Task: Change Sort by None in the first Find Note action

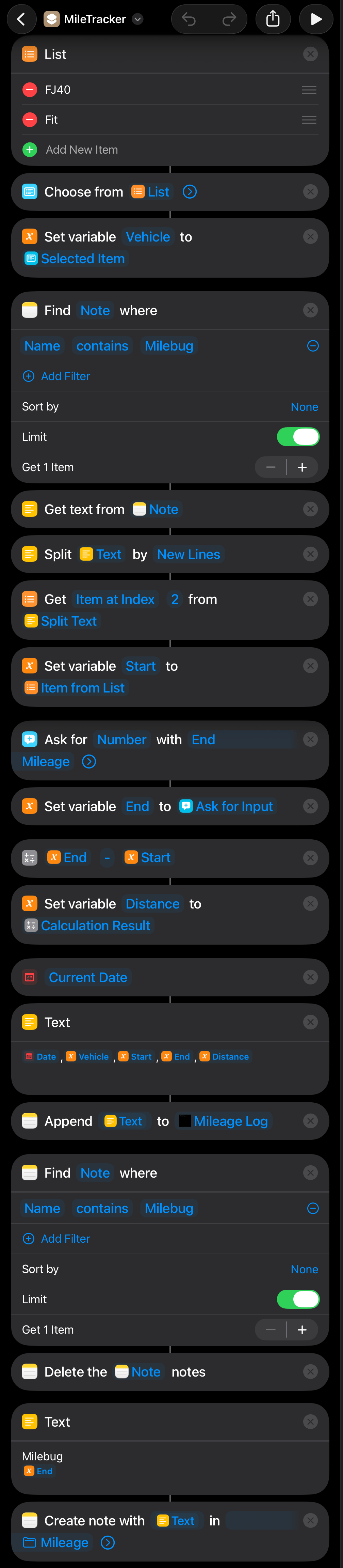Action: pos(304,407)
